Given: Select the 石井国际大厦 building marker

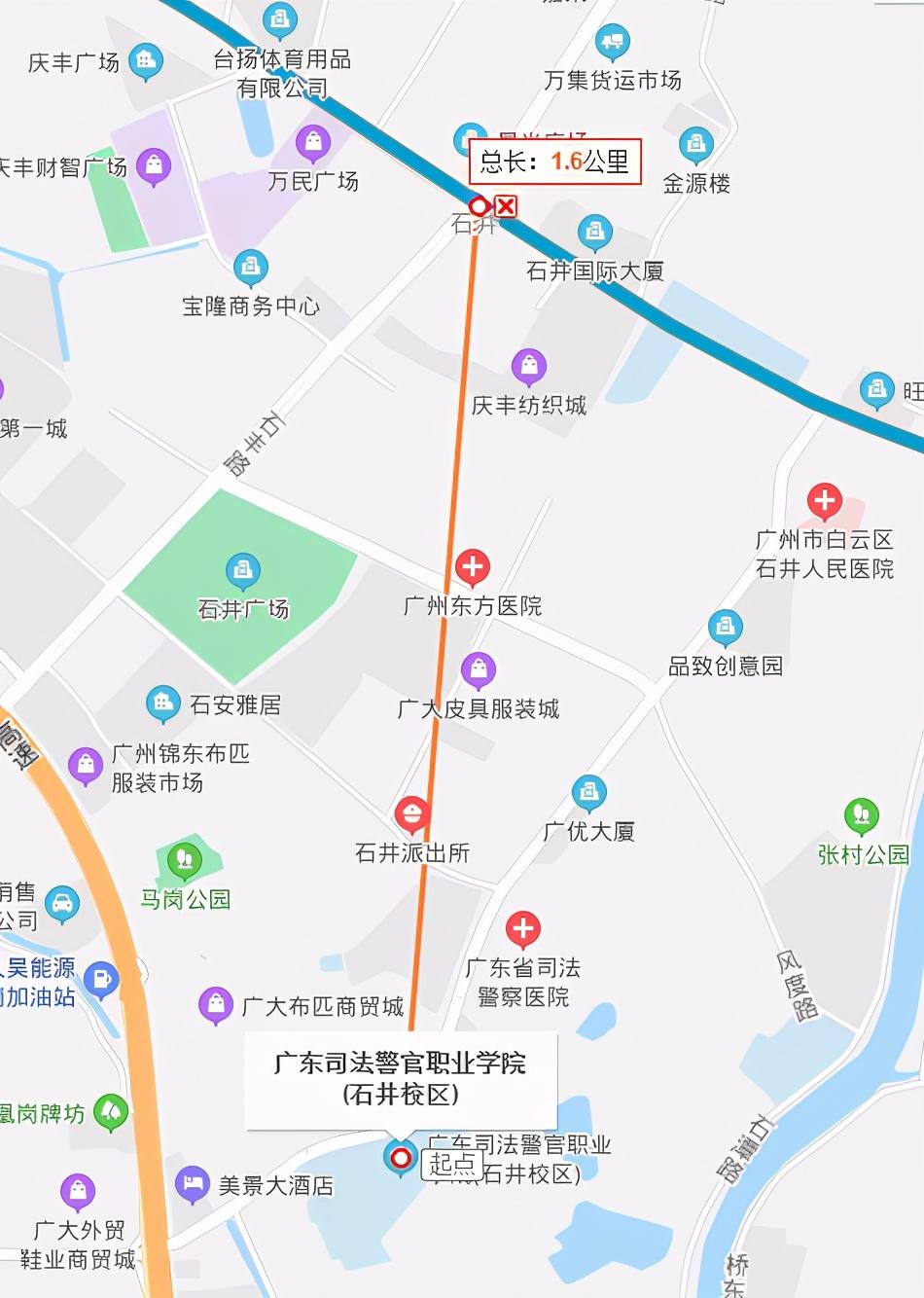Looking at the screenshot, I should (x=594, y=232).
